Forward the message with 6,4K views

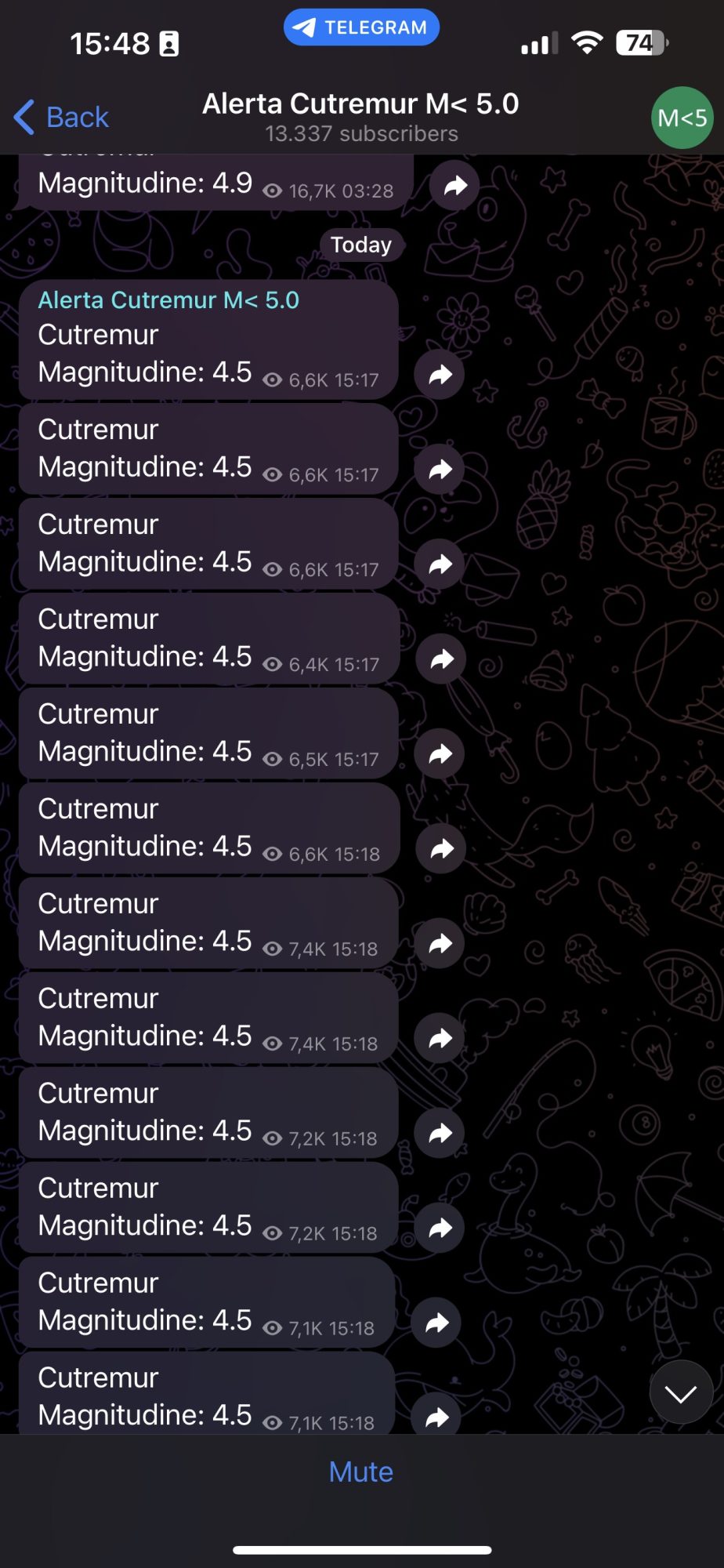click(x=442, y=659)
